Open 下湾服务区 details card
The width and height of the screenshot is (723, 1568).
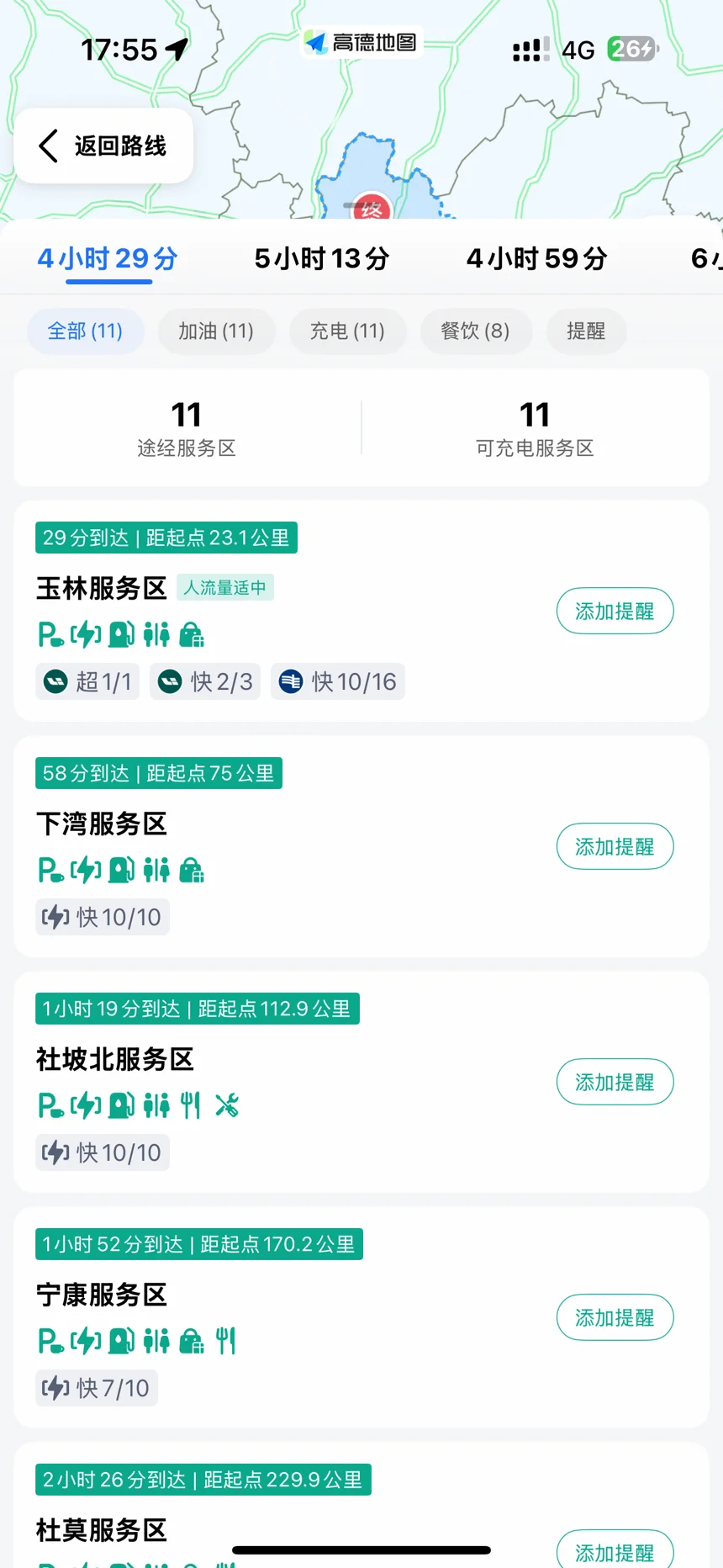[x=361, y=846]
